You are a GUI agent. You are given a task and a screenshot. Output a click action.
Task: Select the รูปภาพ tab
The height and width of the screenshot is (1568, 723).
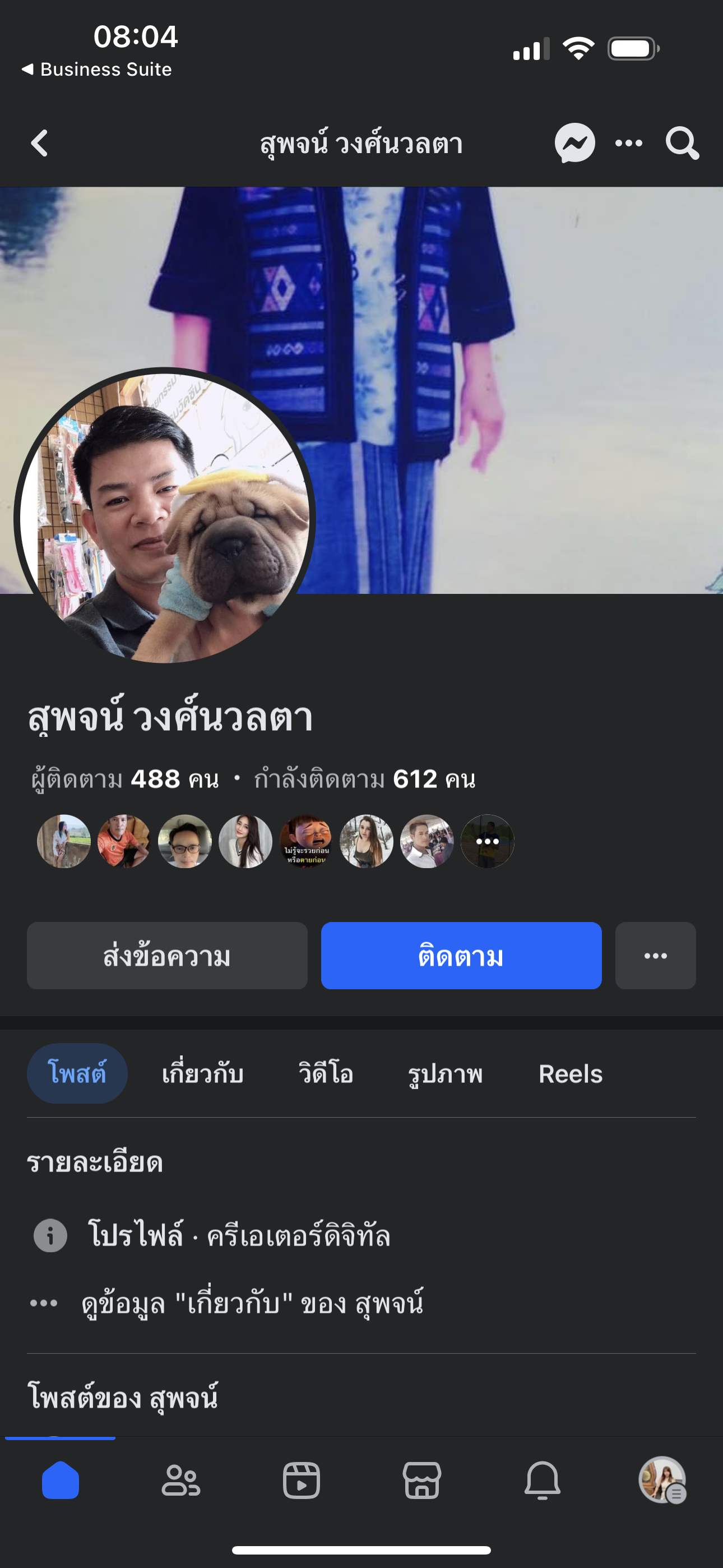[x=446, y=1074]
